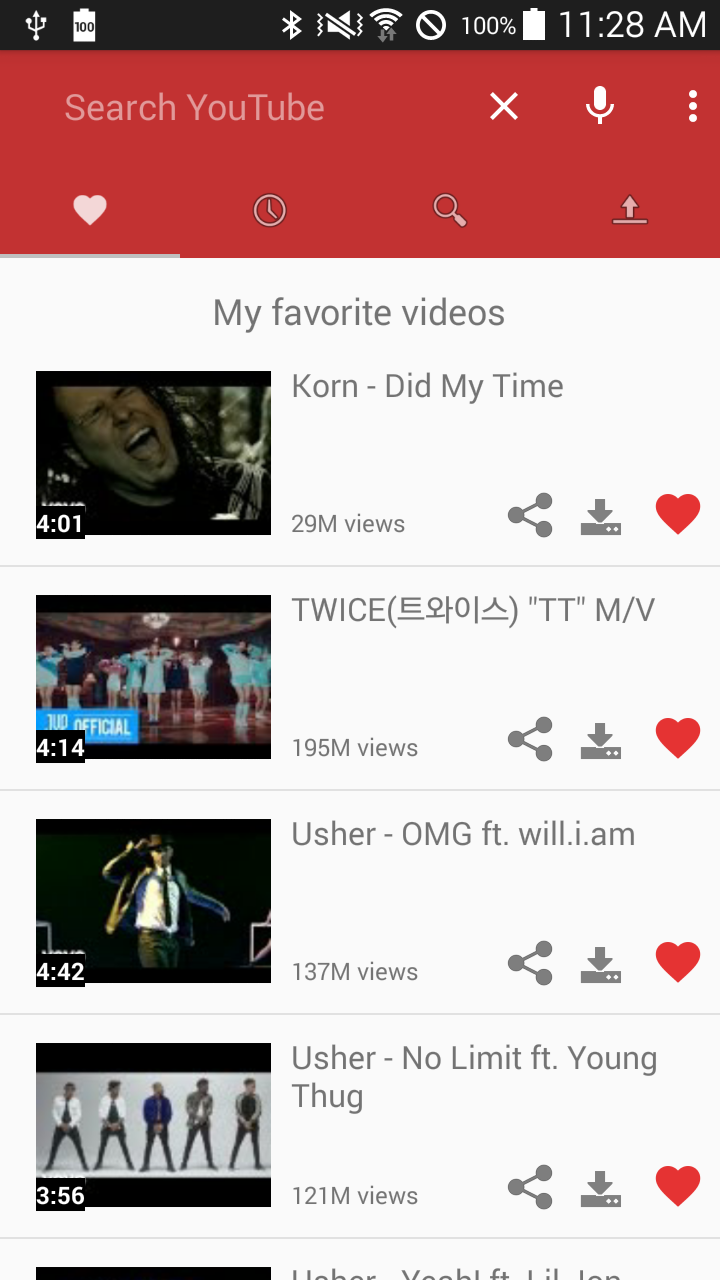Start voice search with the microphone
The width and height of the screenshot is (720, 1280).
[599, 106]
